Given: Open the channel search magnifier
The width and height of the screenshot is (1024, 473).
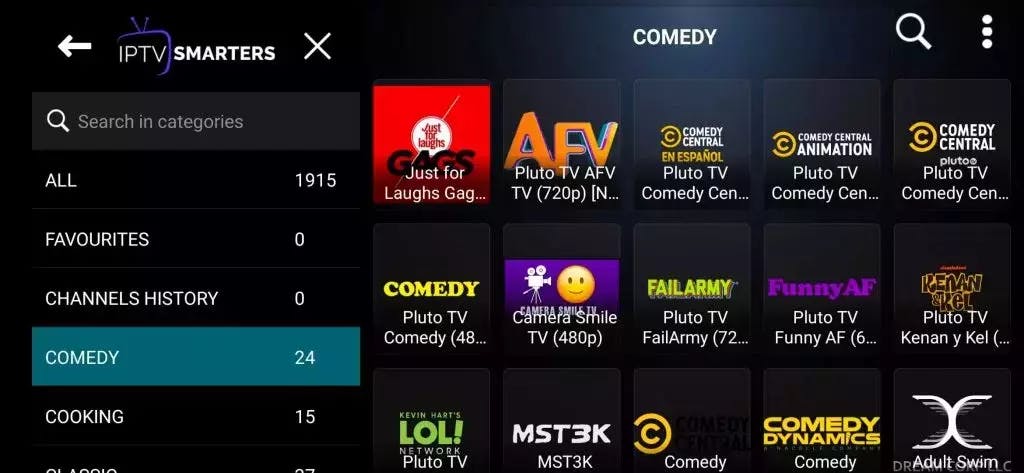Looking at the screenshot, I should click(x=912, y=32).
